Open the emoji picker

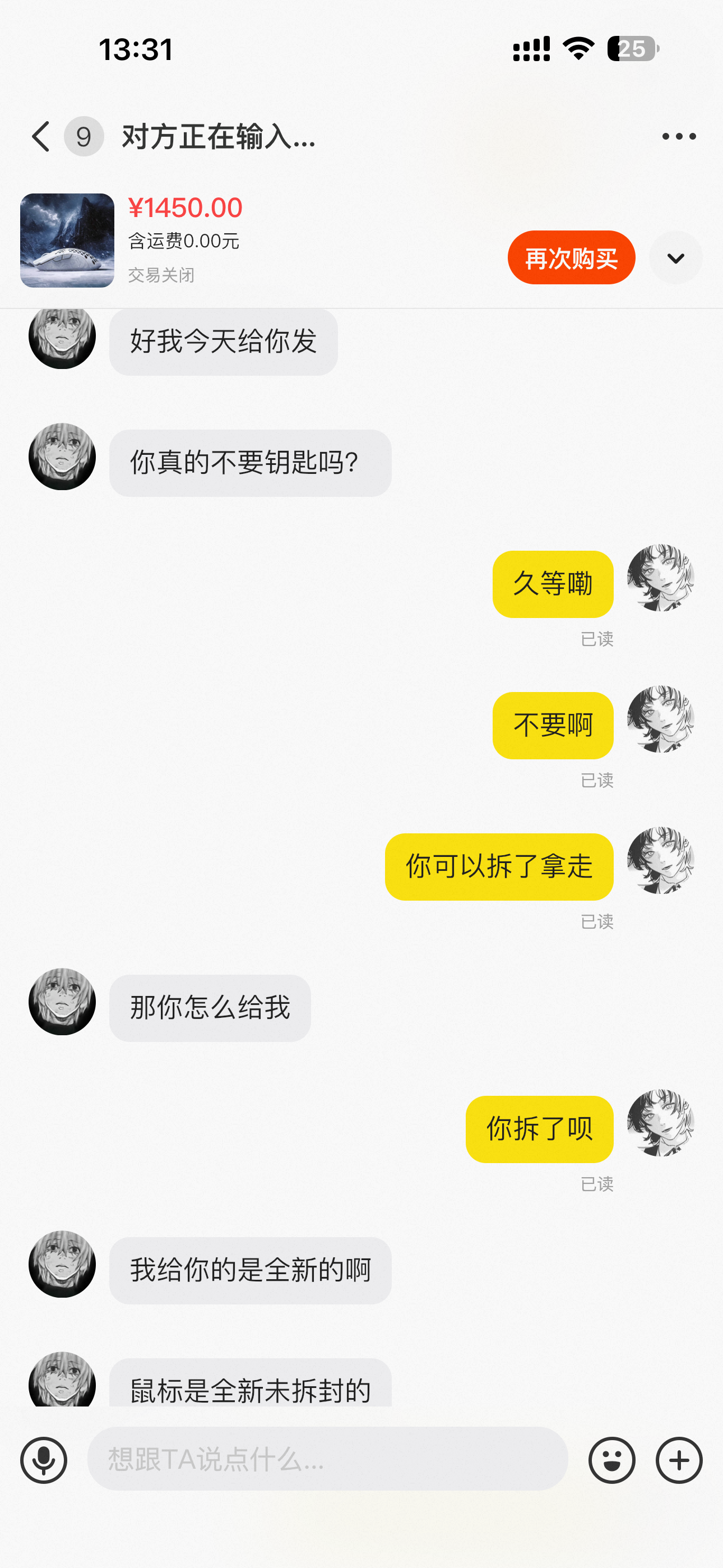611,1460
